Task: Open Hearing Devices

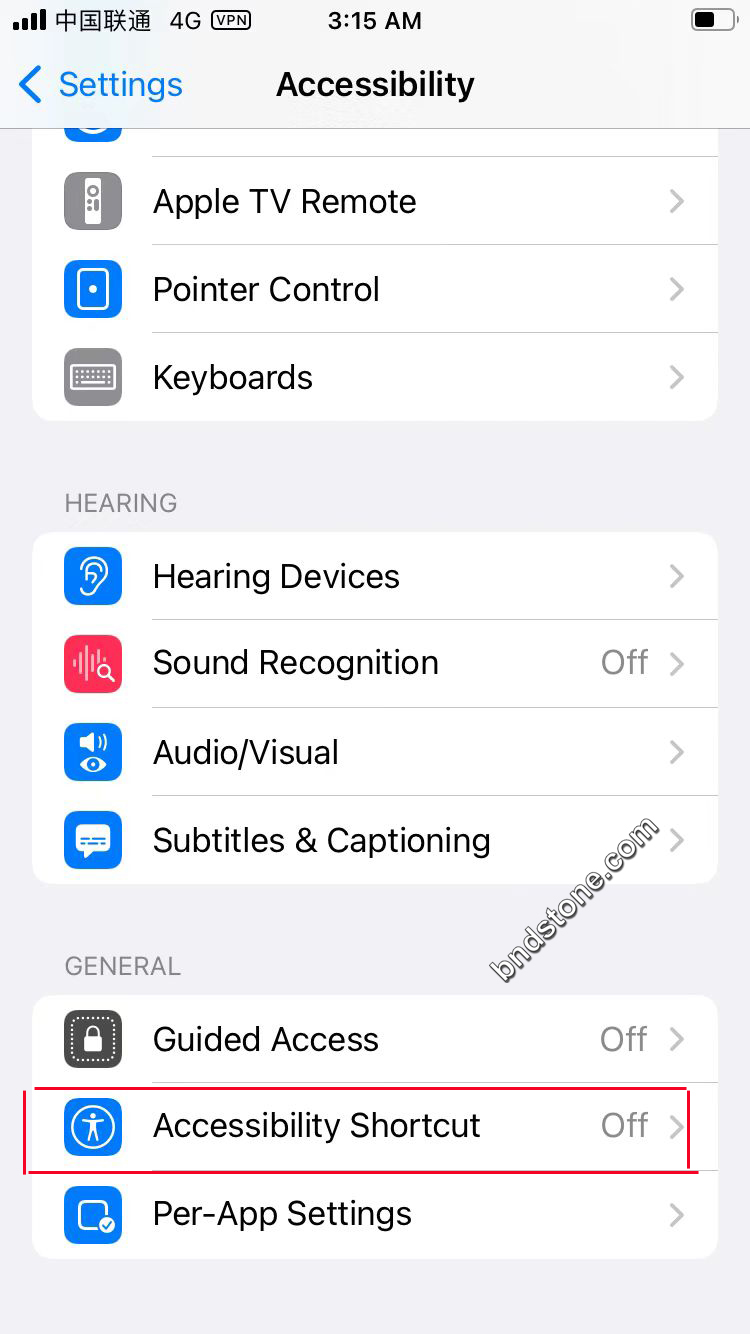Action: pyautogui.click(x=375, y=577)
